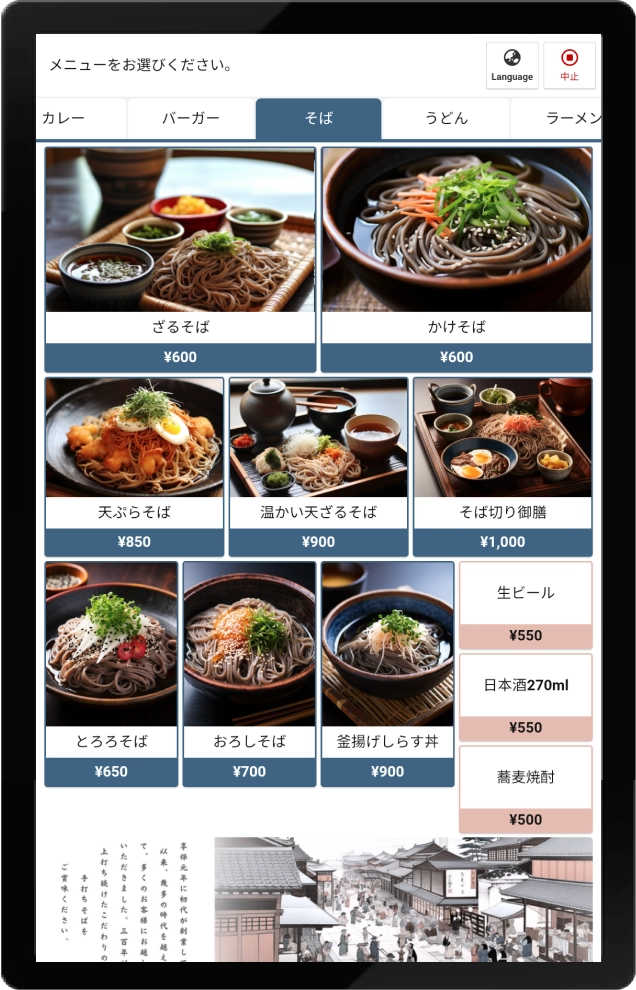Select ざるそば for ¥600
Viewport: 636px width, 990px height.
(x=180, y=259)
